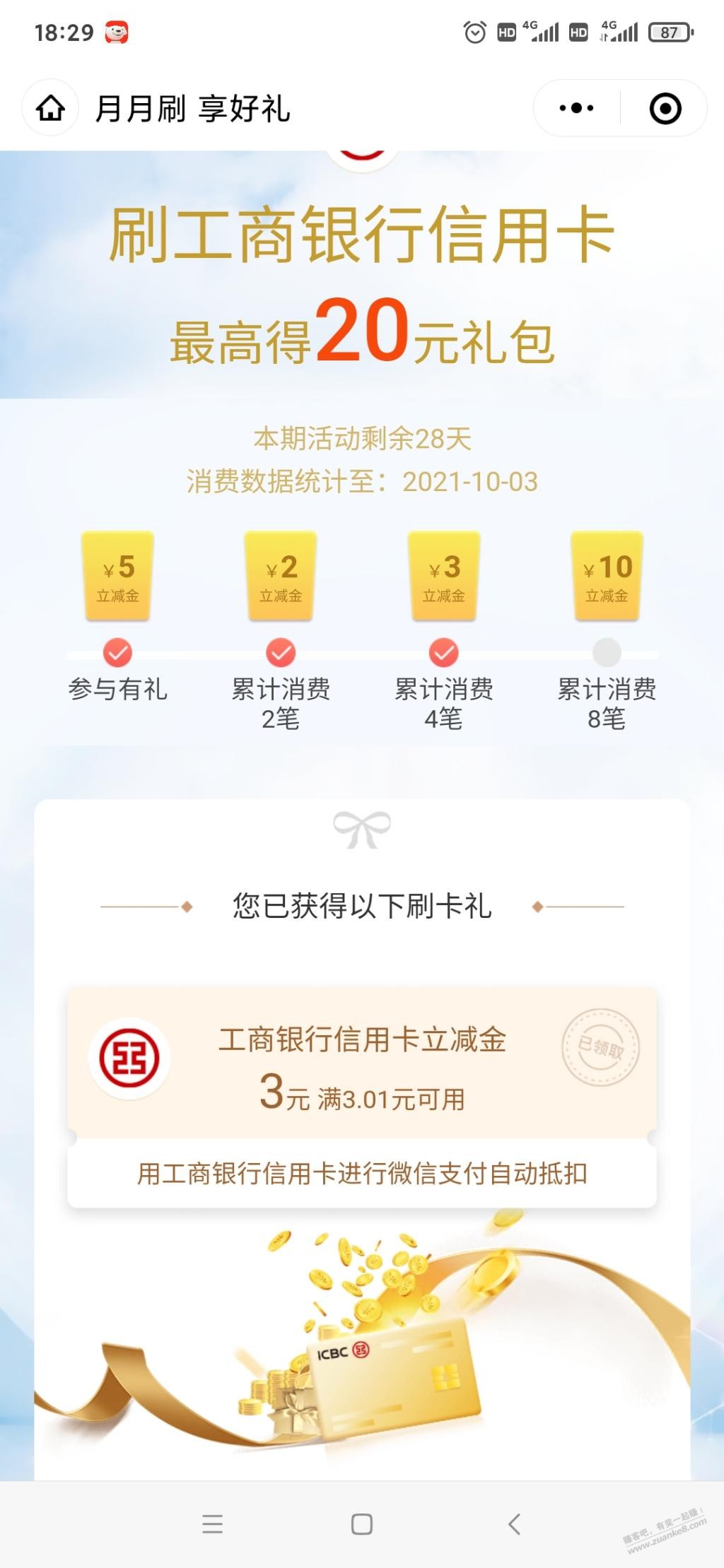
Task: Select the ¥10 立减金 reward for 8笔
Action: pyautogui.click(x=607, y=576)
